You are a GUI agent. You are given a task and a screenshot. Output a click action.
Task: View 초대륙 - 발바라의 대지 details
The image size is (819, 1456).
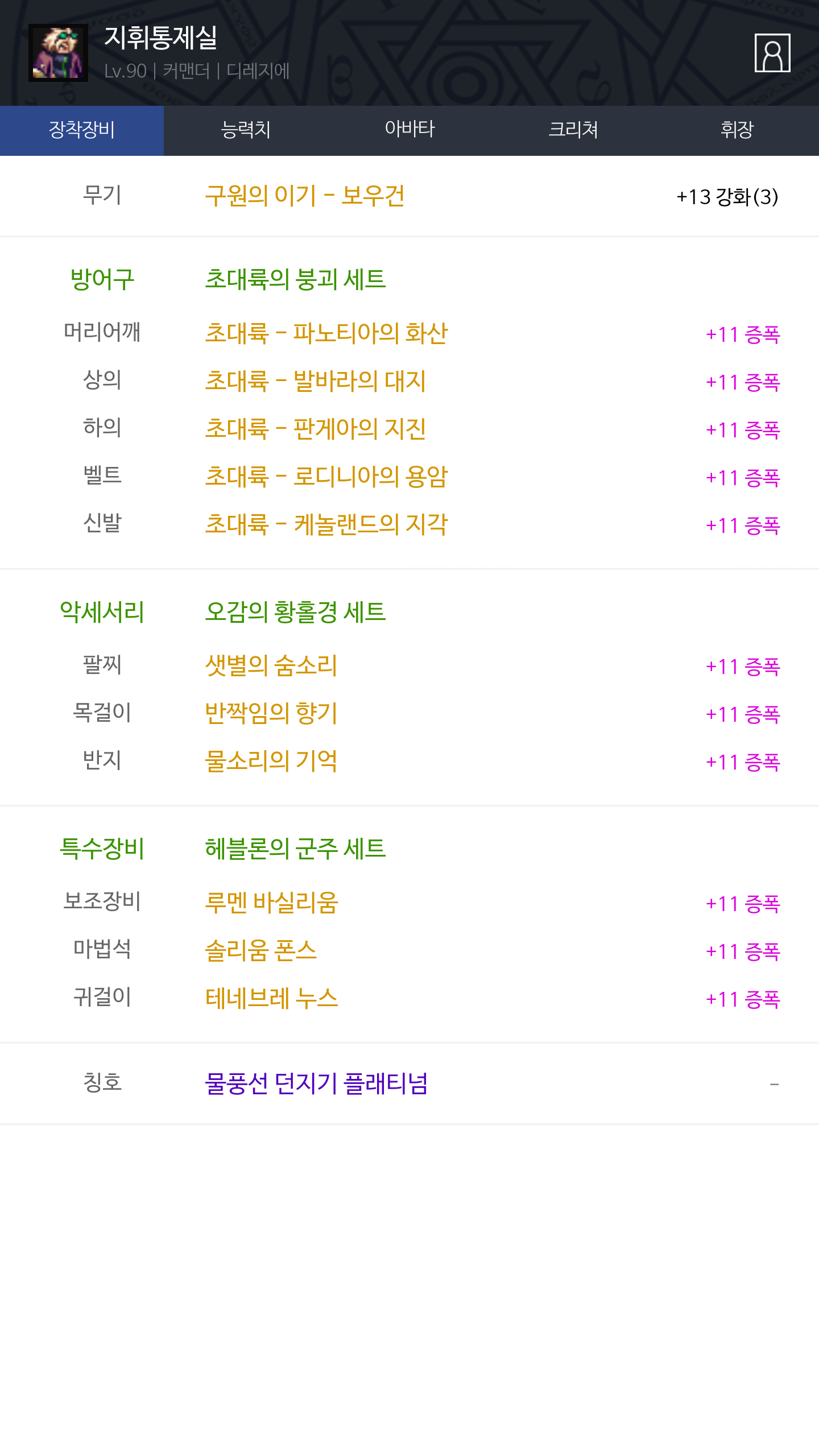[315, 382]
